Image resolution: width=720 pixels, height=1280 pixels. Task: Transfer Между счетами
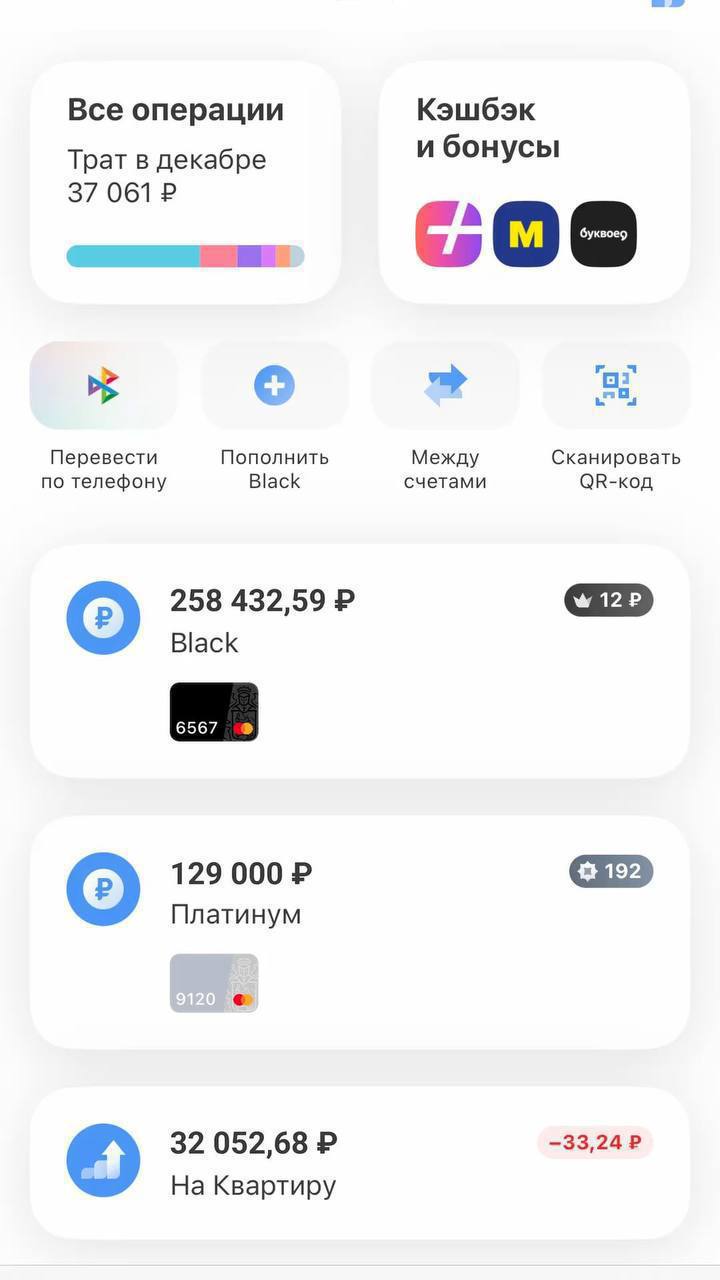point(445,386)
